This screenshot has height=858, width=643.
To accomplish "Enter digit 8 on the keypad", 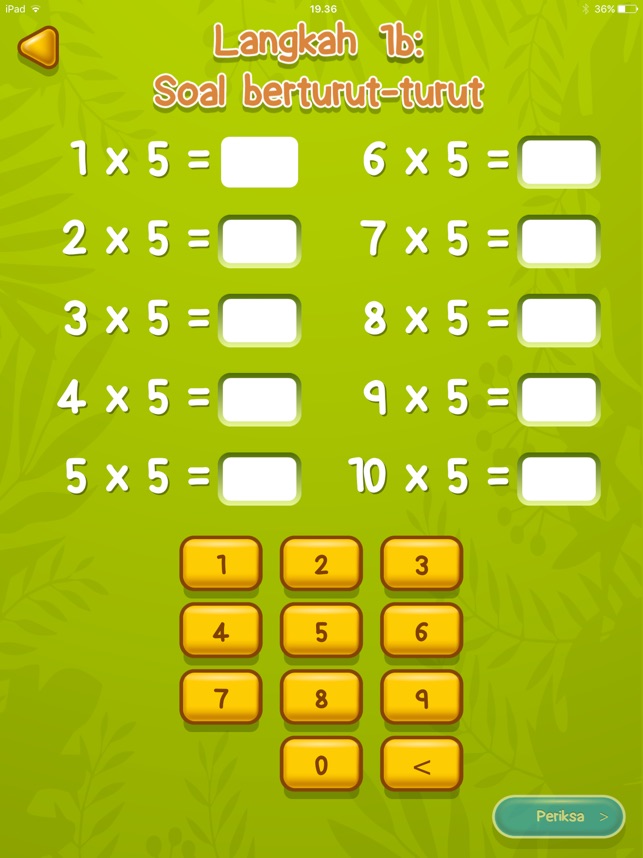I will (321, 697).
